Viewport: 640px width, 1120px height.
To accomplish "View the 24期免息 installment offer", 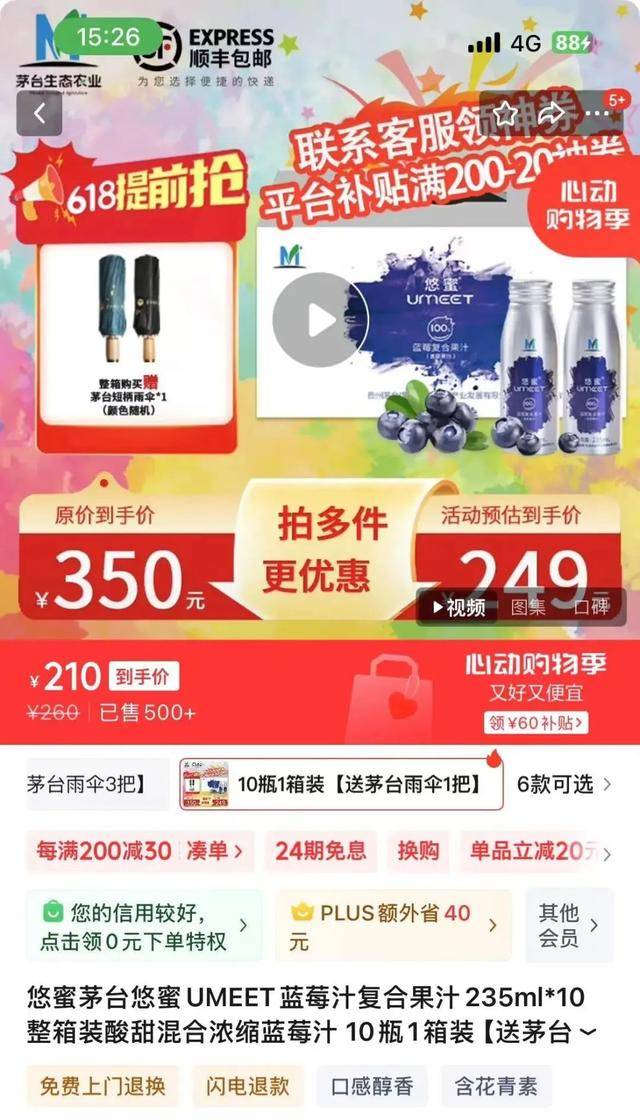I will (x=320, y=851).
